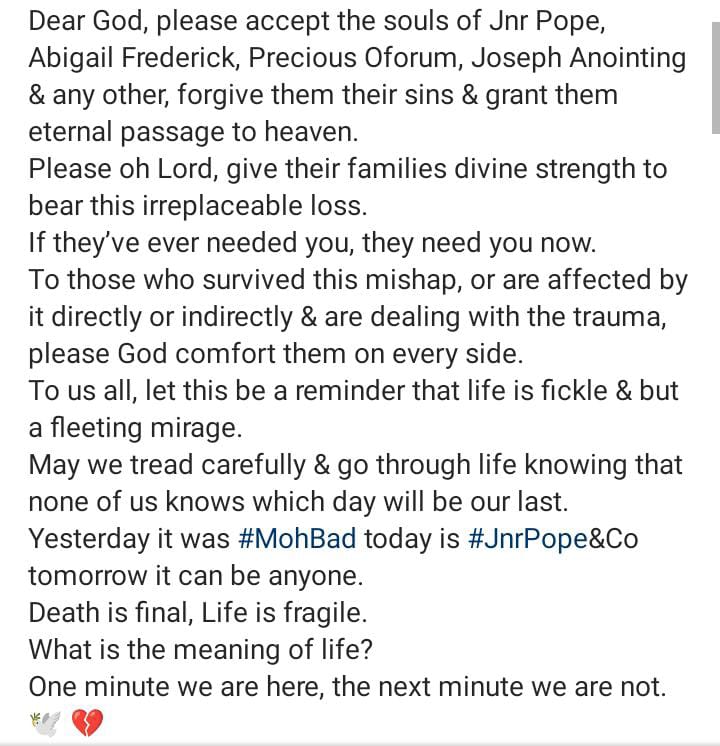Open the #MohBad hashtag
Image resolution: width=720 pixels, height=746 pixels.
(x=297, y=539)
